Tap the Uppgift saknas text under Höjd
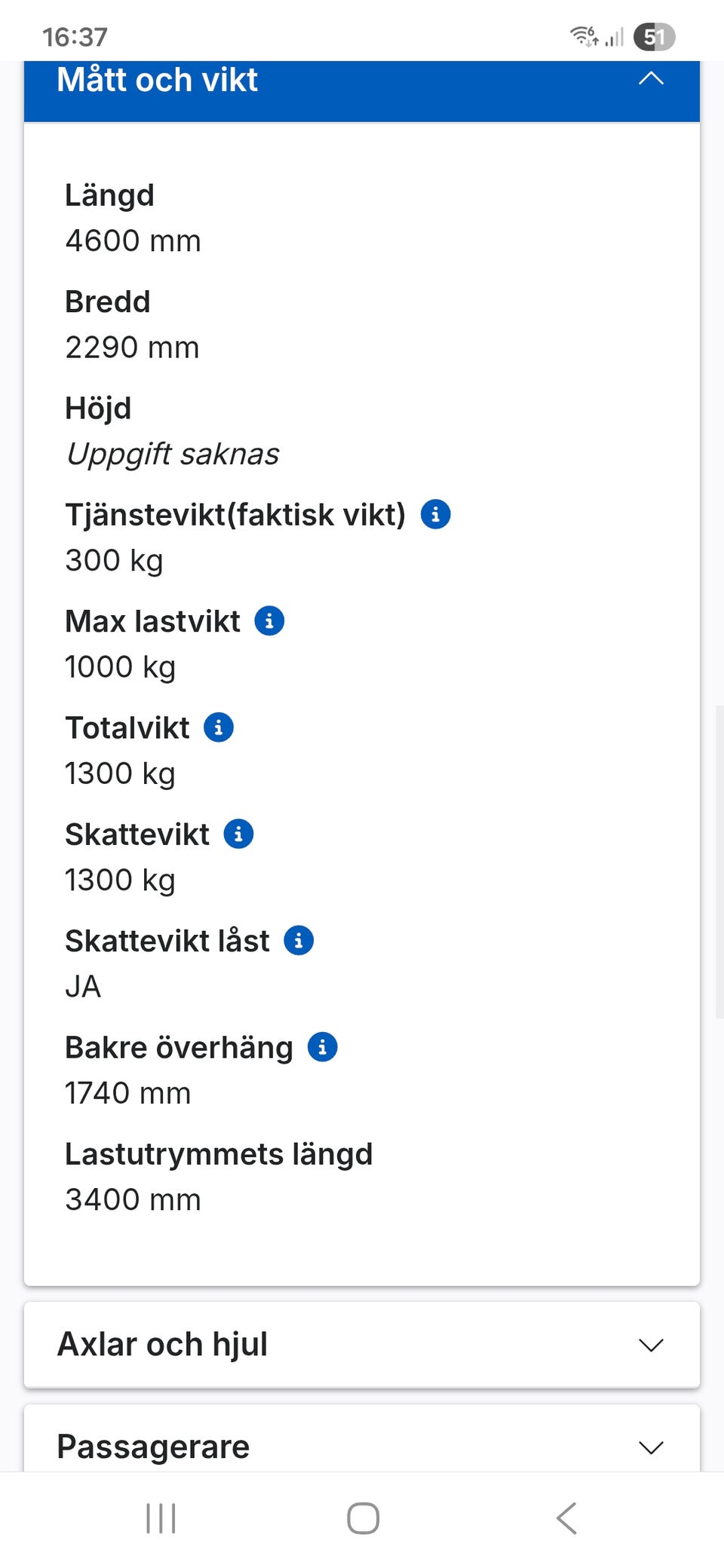Viewport: 724px width, 1568px height. (x=172, y=454)
